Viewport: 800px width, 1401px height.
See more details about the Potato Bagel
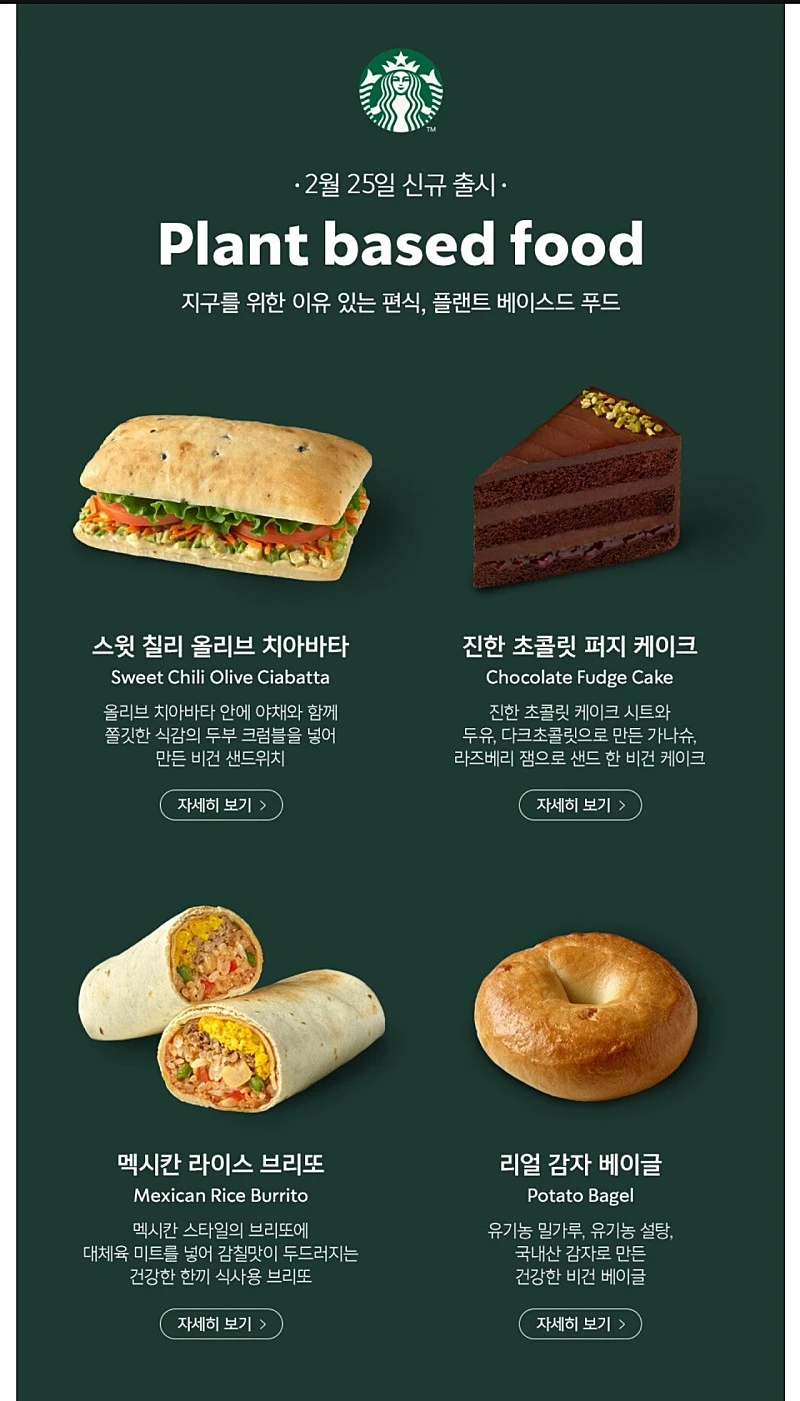click(580, 1324)
